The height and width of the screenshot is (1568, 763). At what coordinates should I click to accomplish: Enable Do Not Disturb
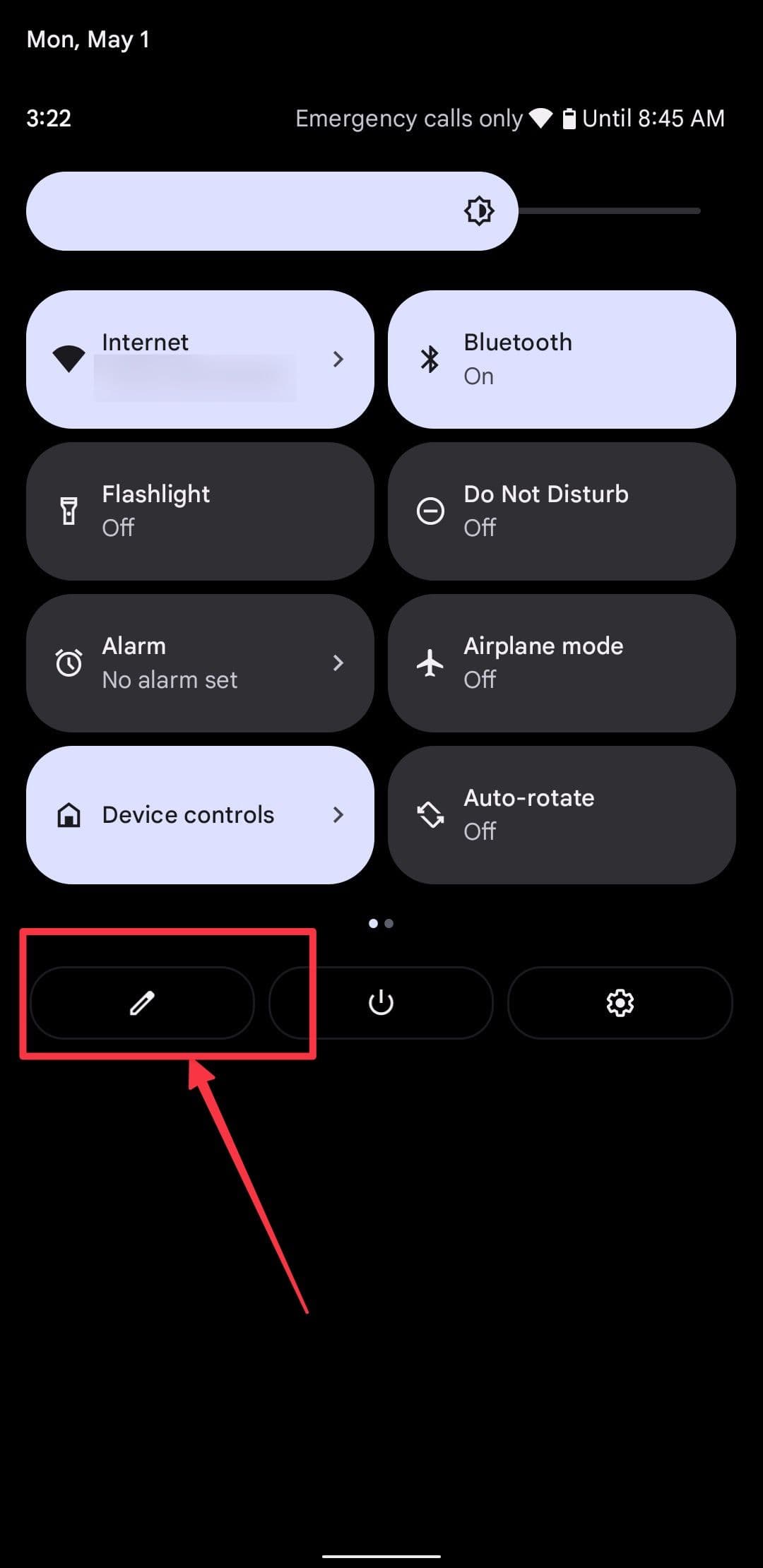[x=562, y=510]
